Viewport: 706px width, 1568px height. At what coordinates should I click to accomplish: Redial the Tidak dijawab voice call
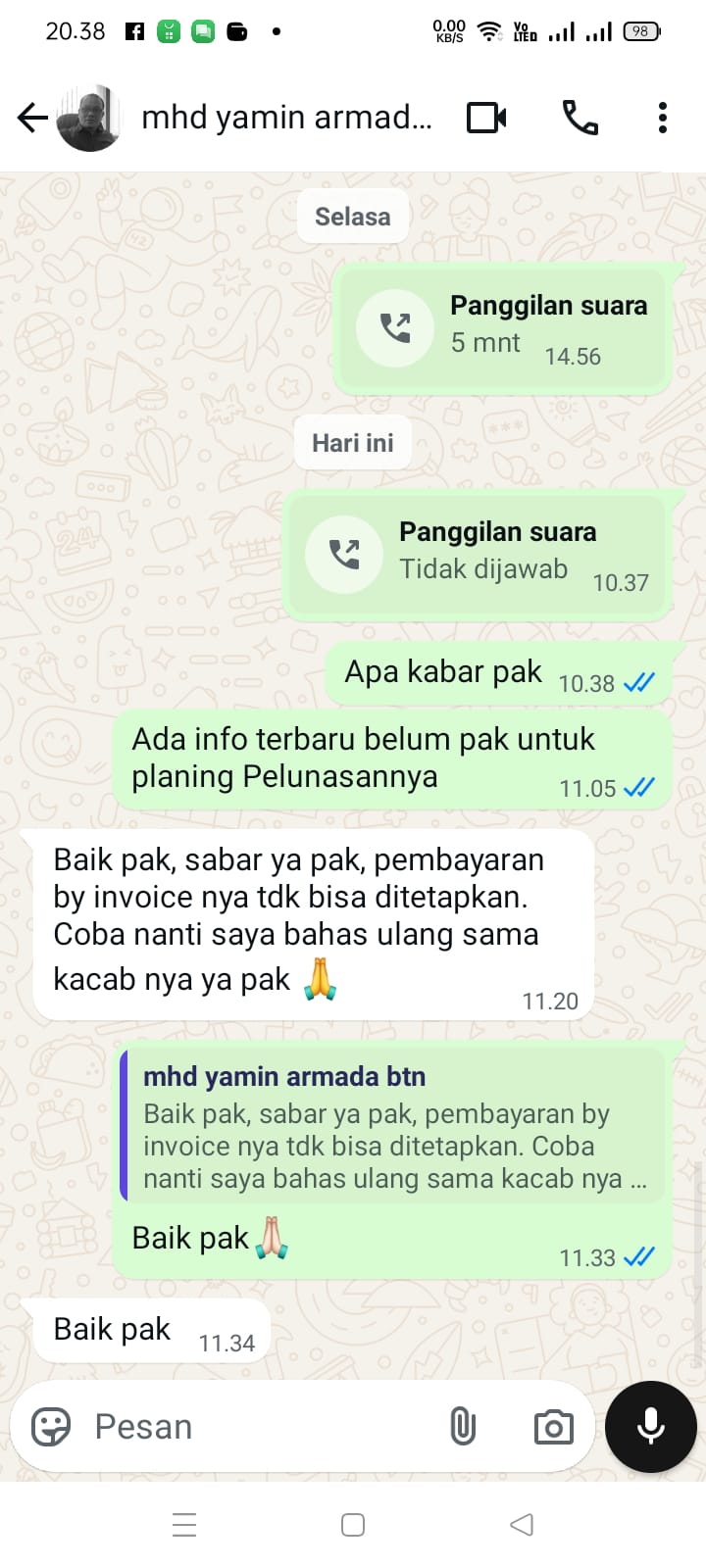pos(344,555)
